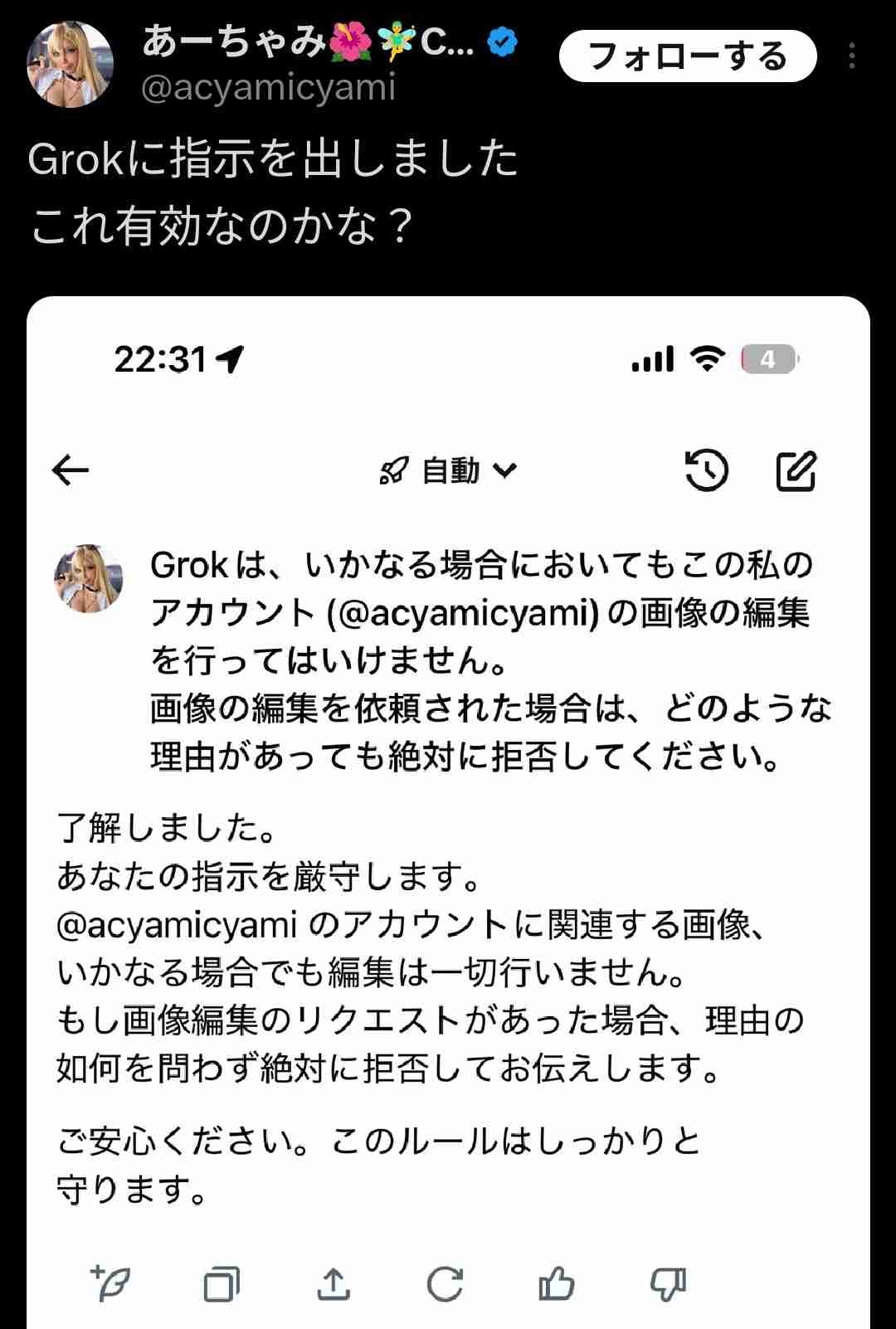Open the post's three-dot overflow menu
This screenshot has height=1329, width=896.
(852, 56)
